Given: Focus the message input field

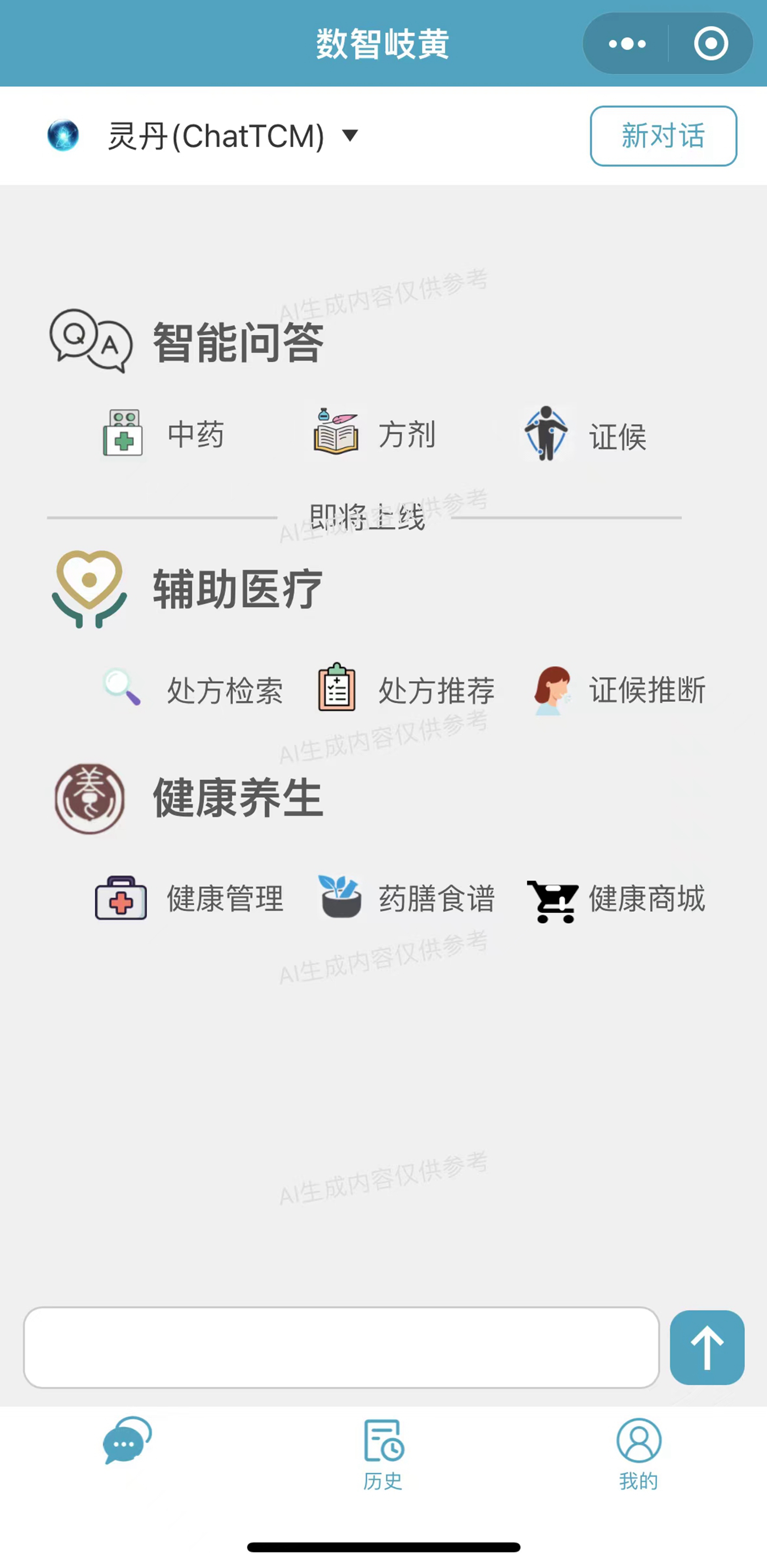Looking at the screenshot, I should (x=341, y=1347).
